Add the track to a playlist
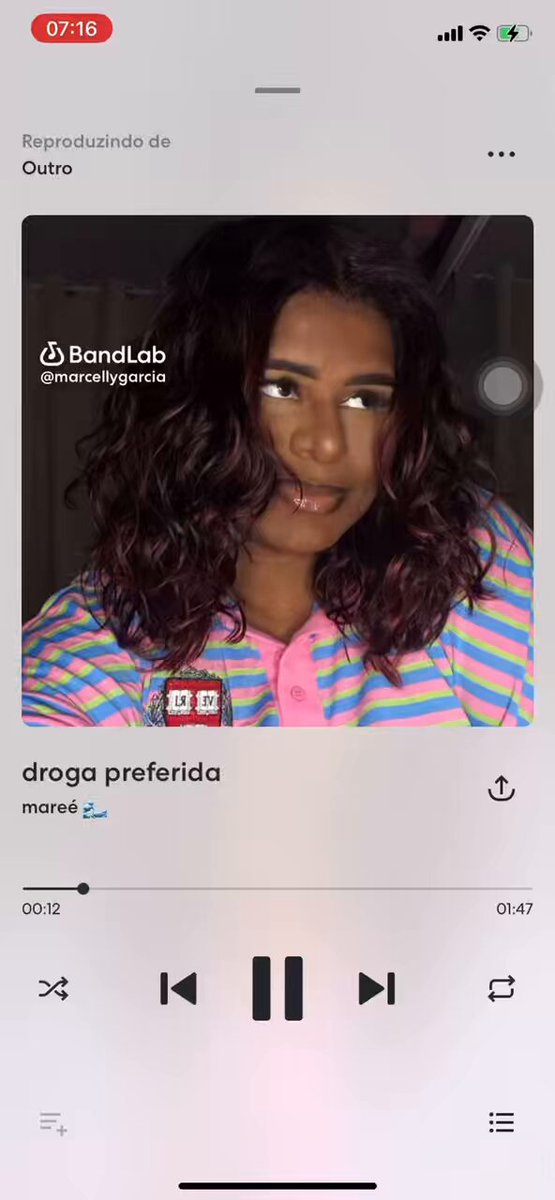The width and height of the screenshot is (555, 1200). point(53,1123)
